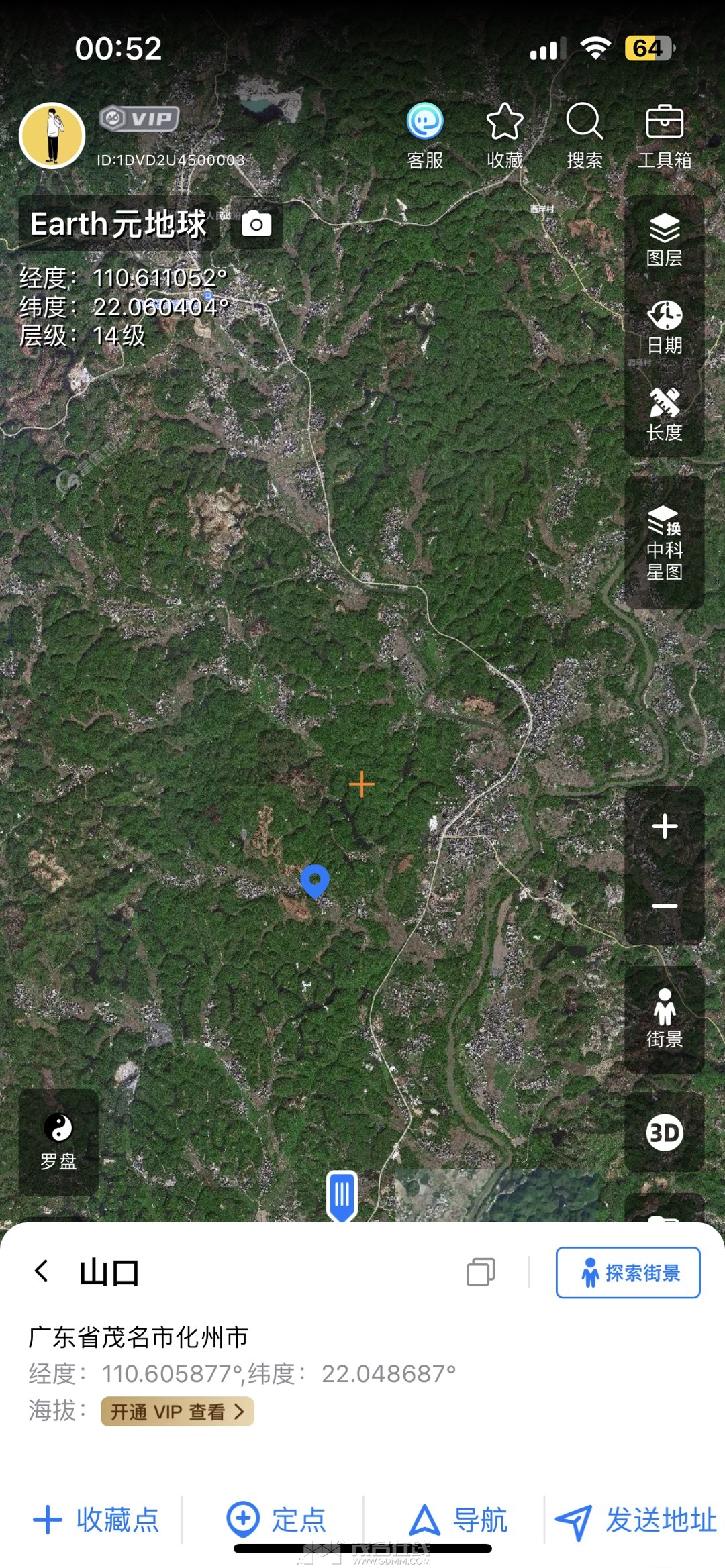The height and width of the screenshot is (1568, 725).
Task: Select the 长度 measuring tool
Action: (x=664, y=414)
